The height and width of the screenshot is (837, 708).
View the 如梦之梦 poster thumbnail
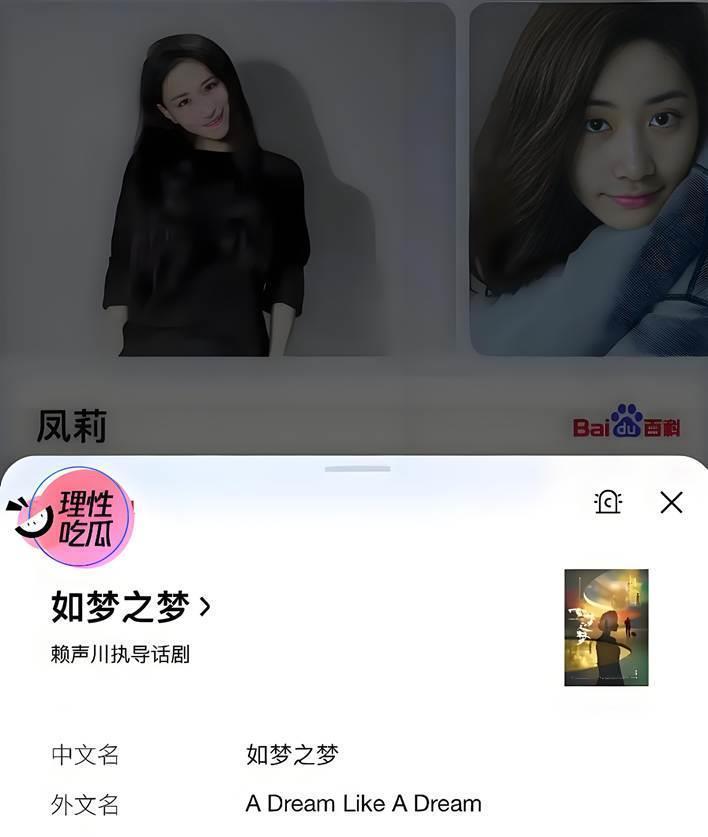(606, 627)
